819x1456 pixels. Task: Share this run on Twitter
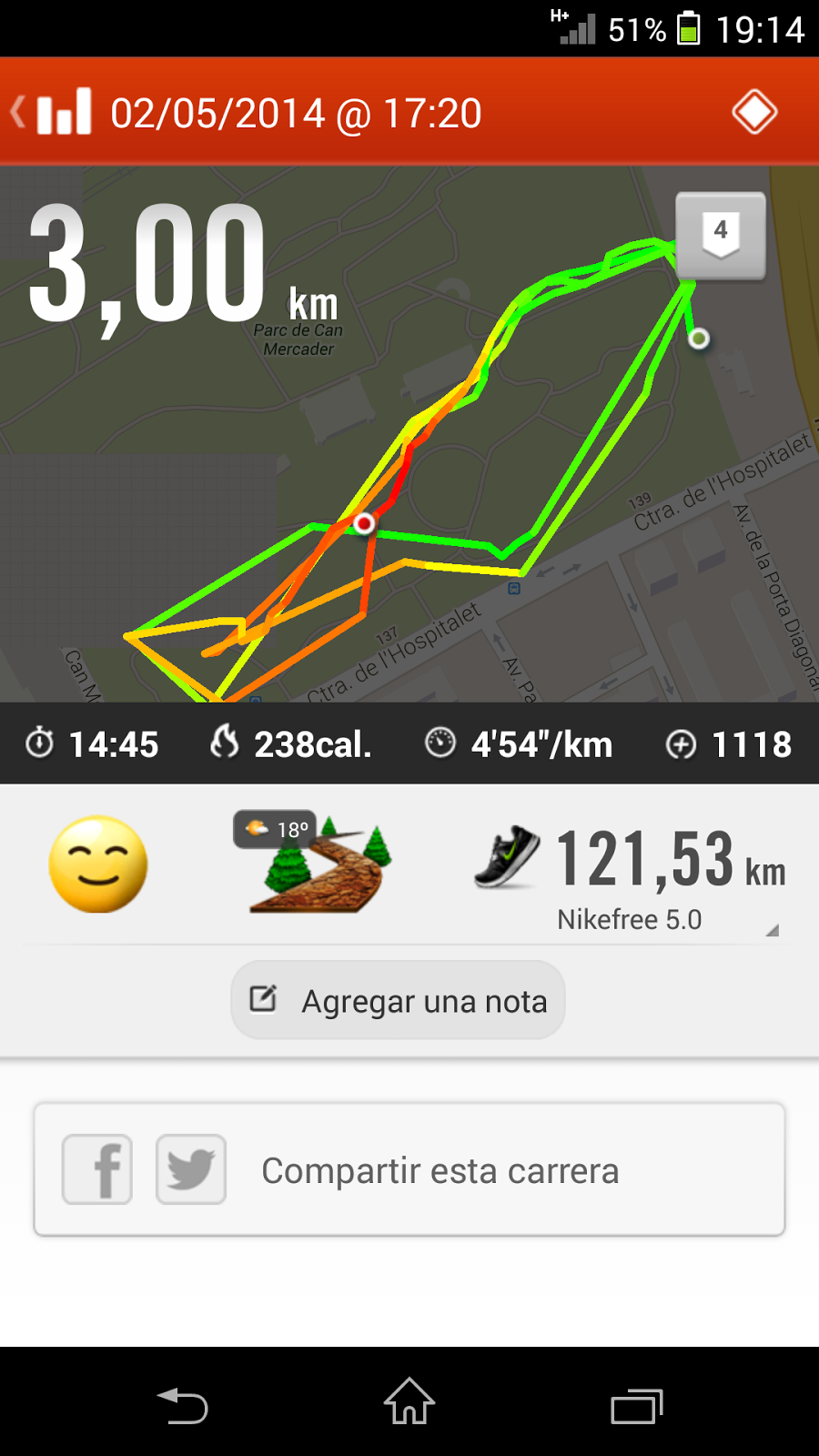(191, 1169)
